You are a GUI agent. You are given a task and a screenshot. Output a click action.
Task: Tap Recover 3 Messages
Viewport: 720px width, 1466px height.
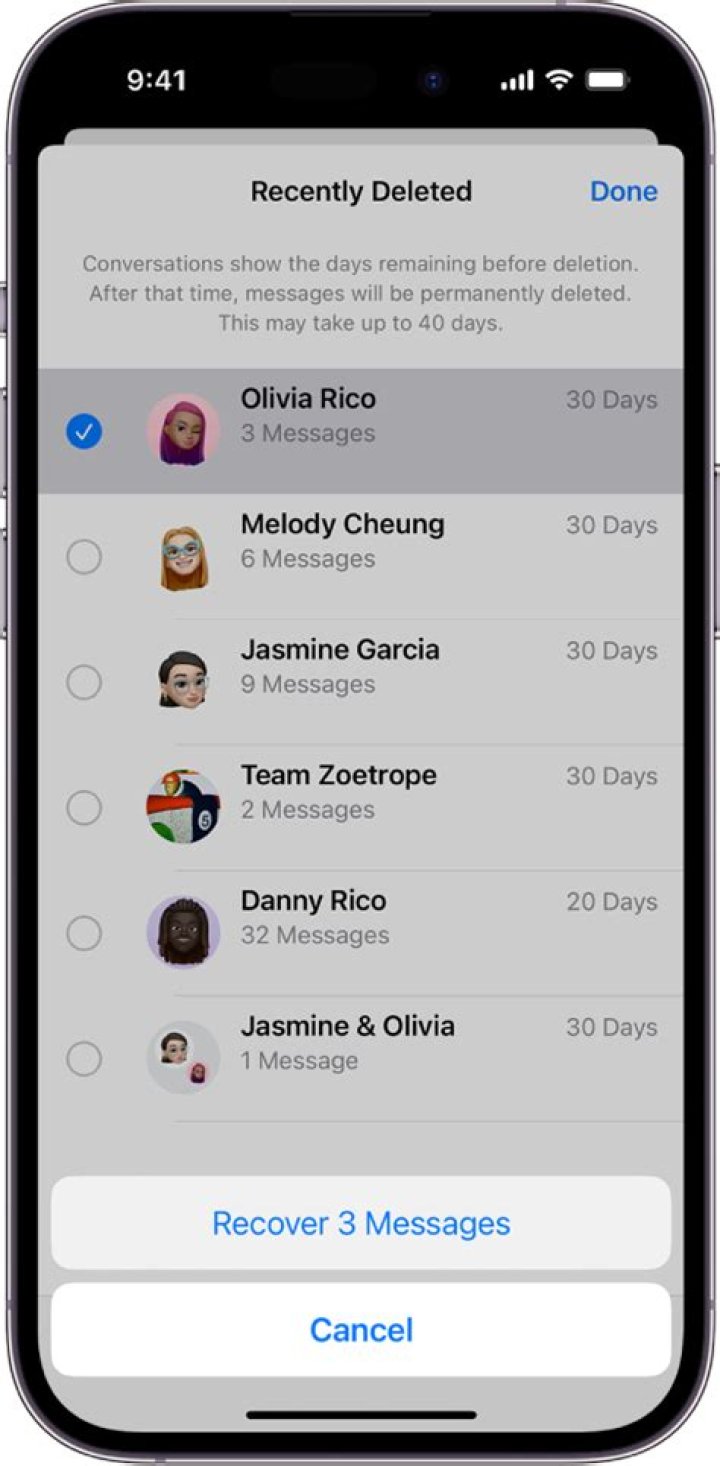pyautogui.click(x=361, y=1223)
